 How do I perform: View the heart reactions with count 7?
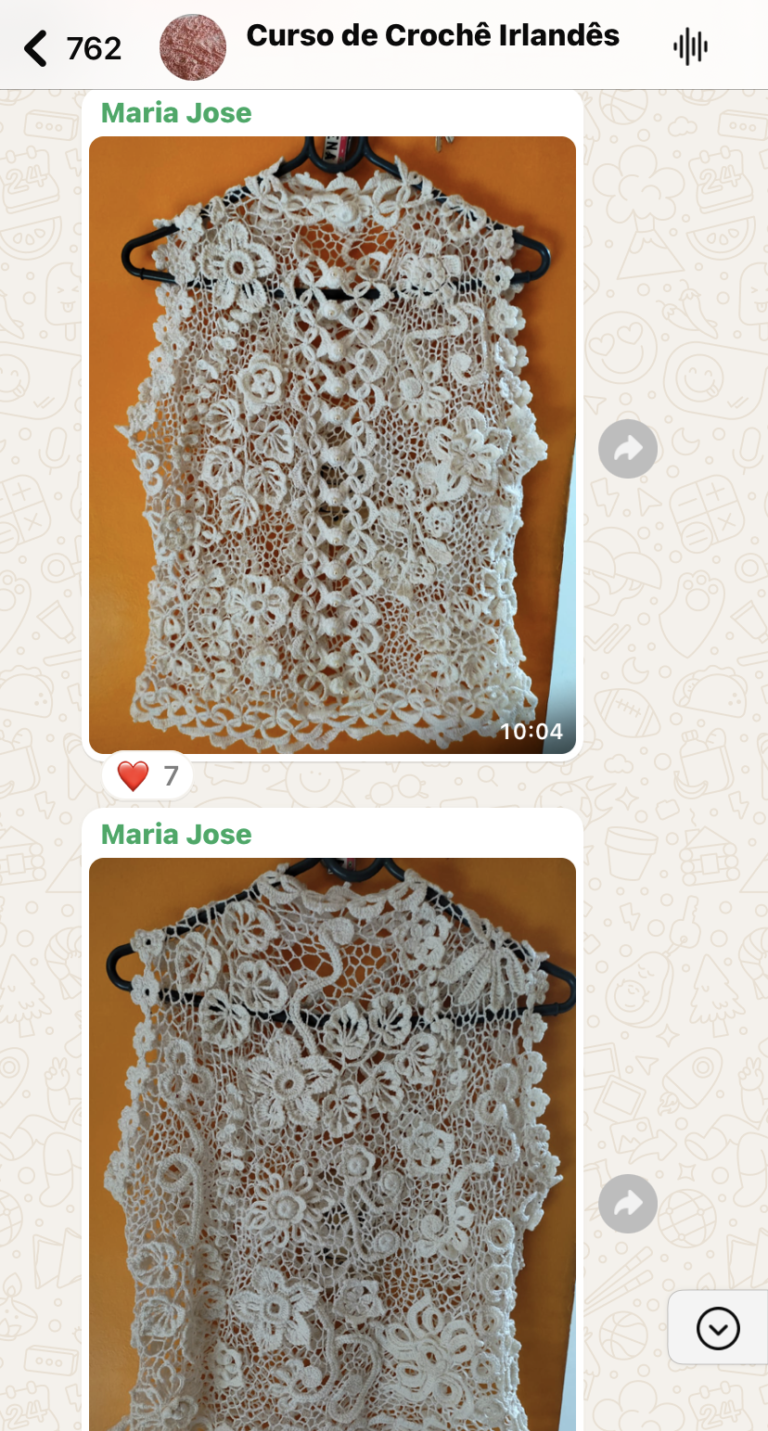[x=147, y=775]
